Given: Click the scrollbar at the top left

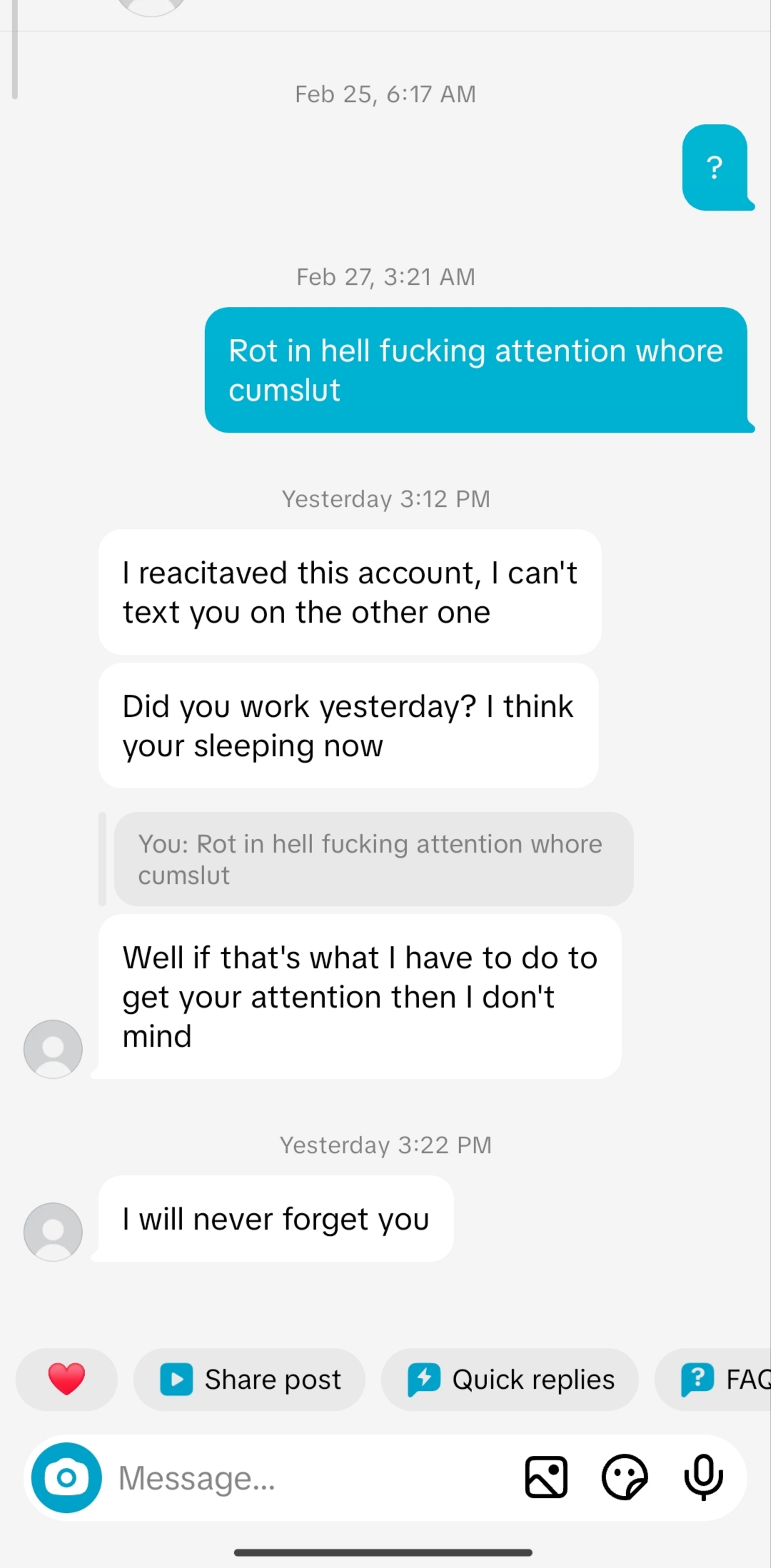Looking at the screenshot, I should (14, 50).
